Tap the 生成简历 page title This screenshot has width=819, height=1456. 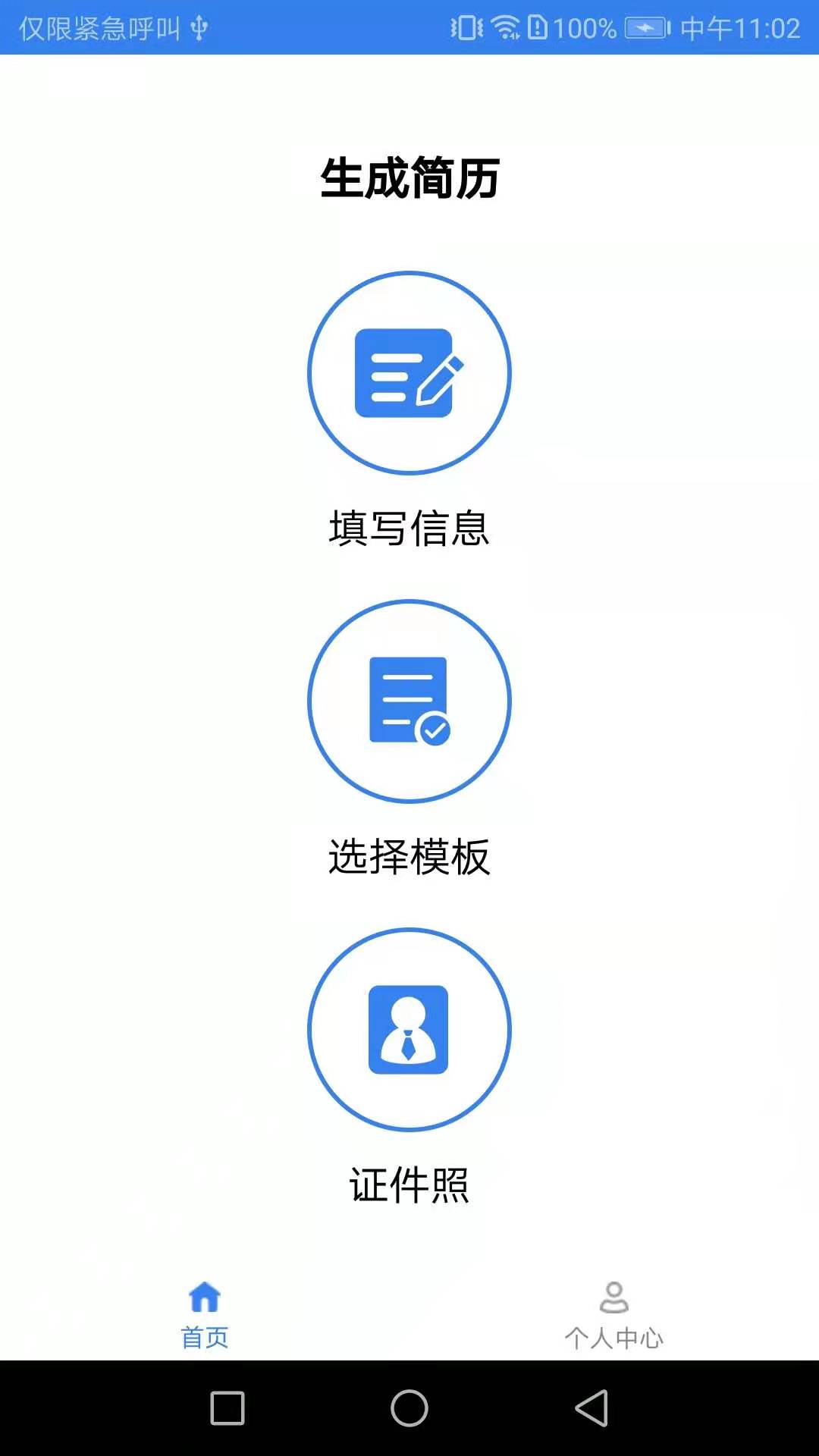[x=409, y=178]
